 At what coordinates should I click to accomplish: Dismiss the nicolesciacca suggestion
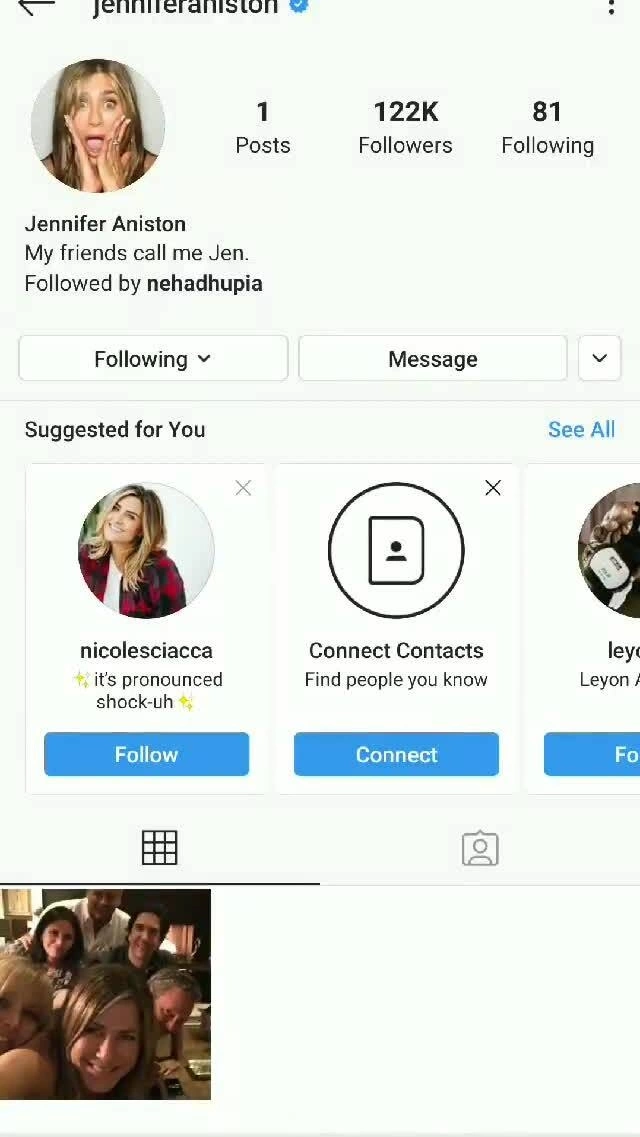pos(243,488)
